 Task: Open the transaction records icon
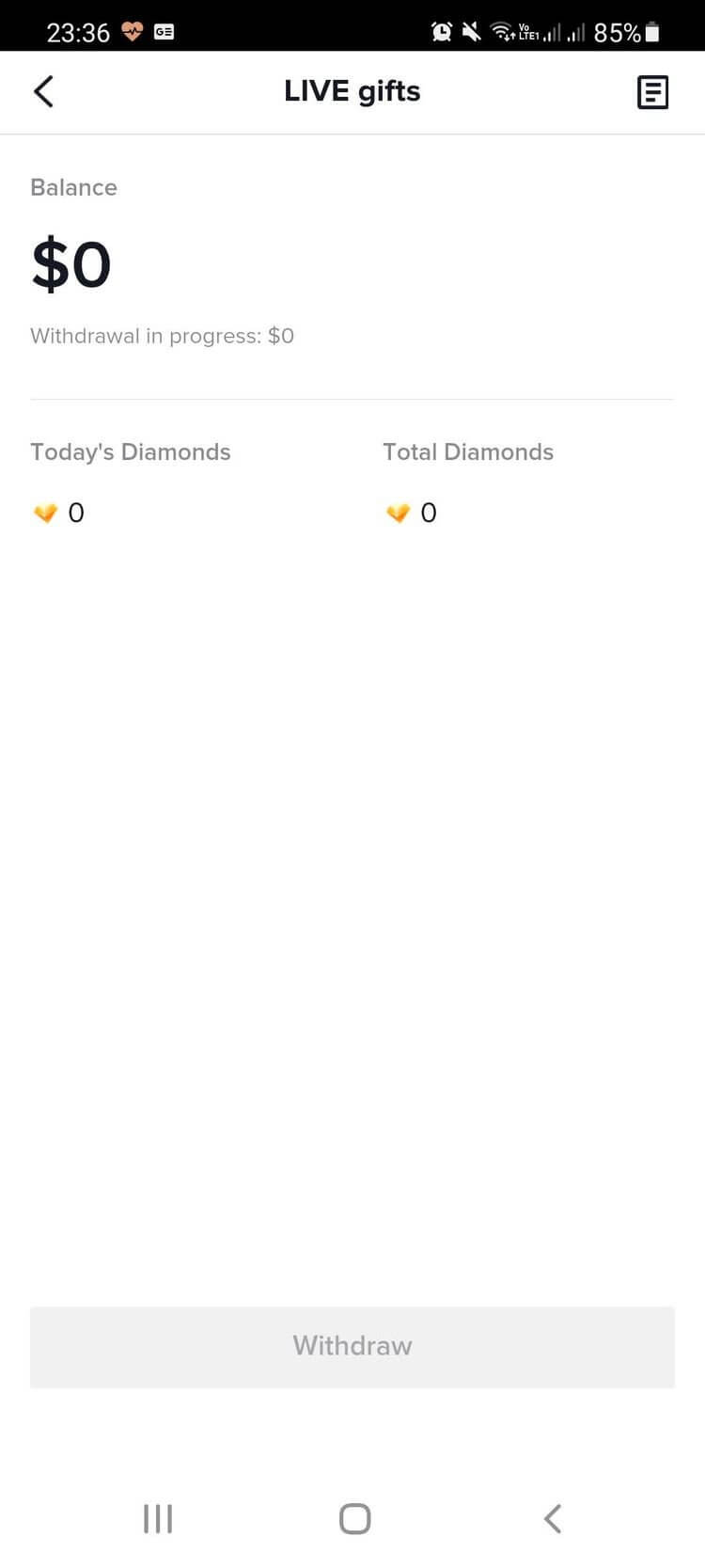(652, 92)
